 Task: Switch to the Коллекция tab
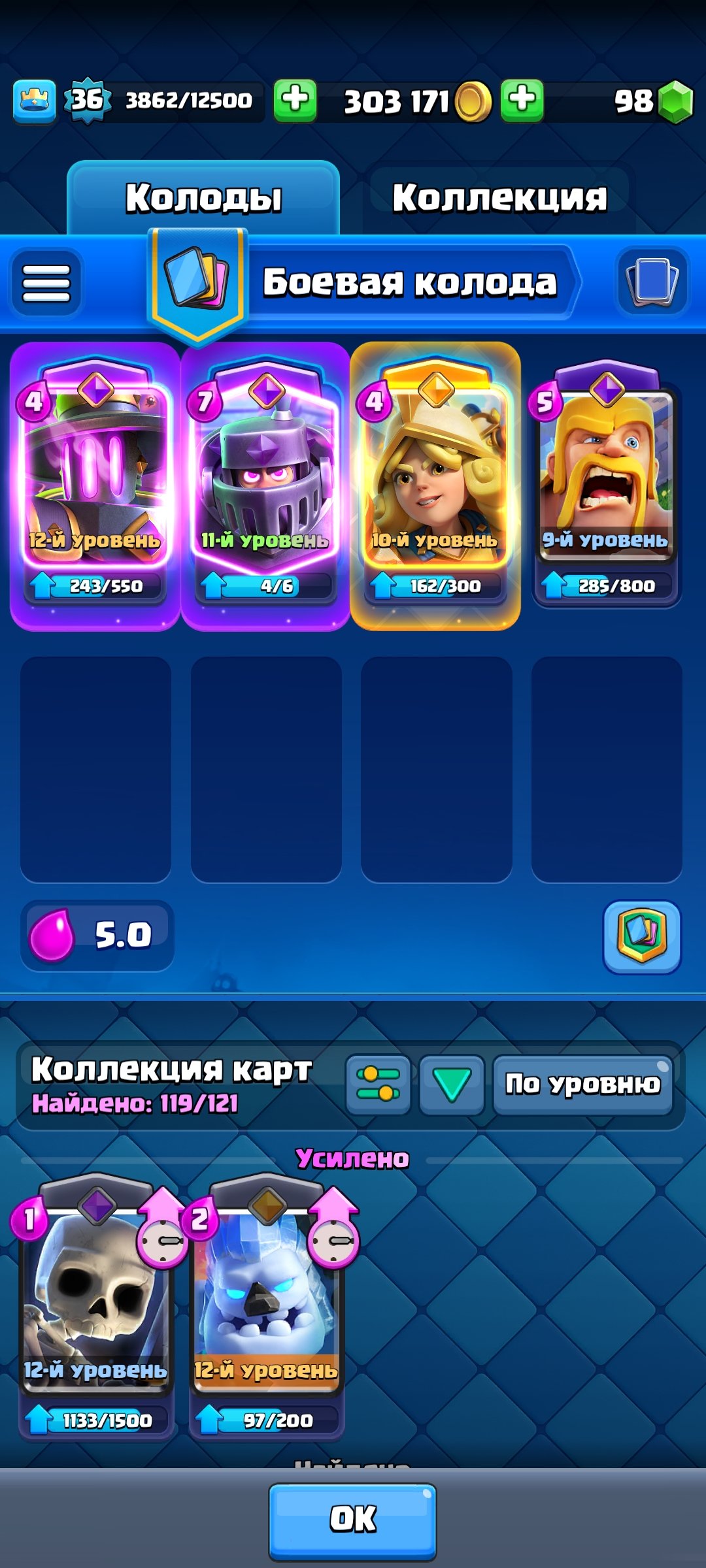click(x=499, y=198)
